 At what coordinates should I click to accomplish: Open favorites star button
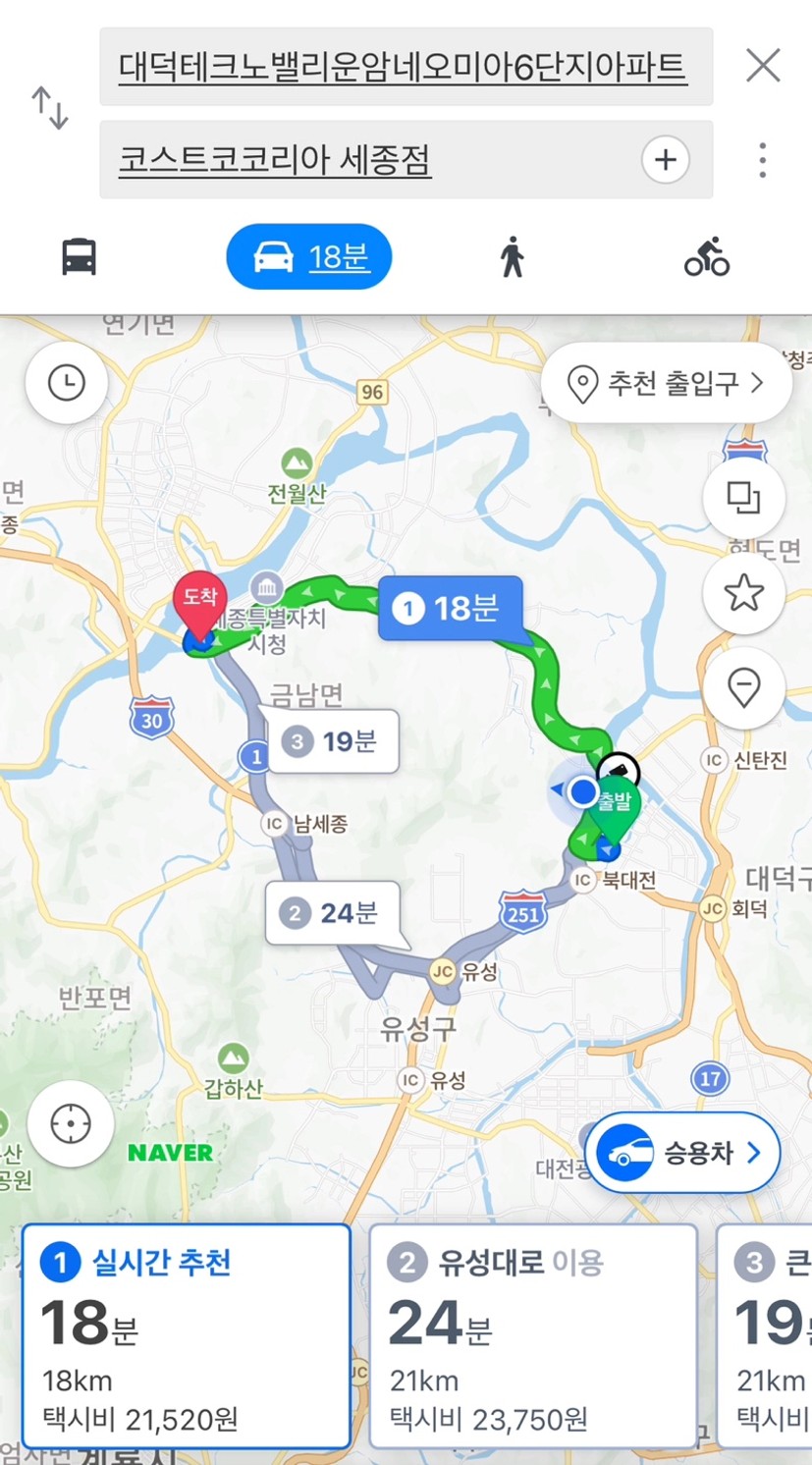743,593
